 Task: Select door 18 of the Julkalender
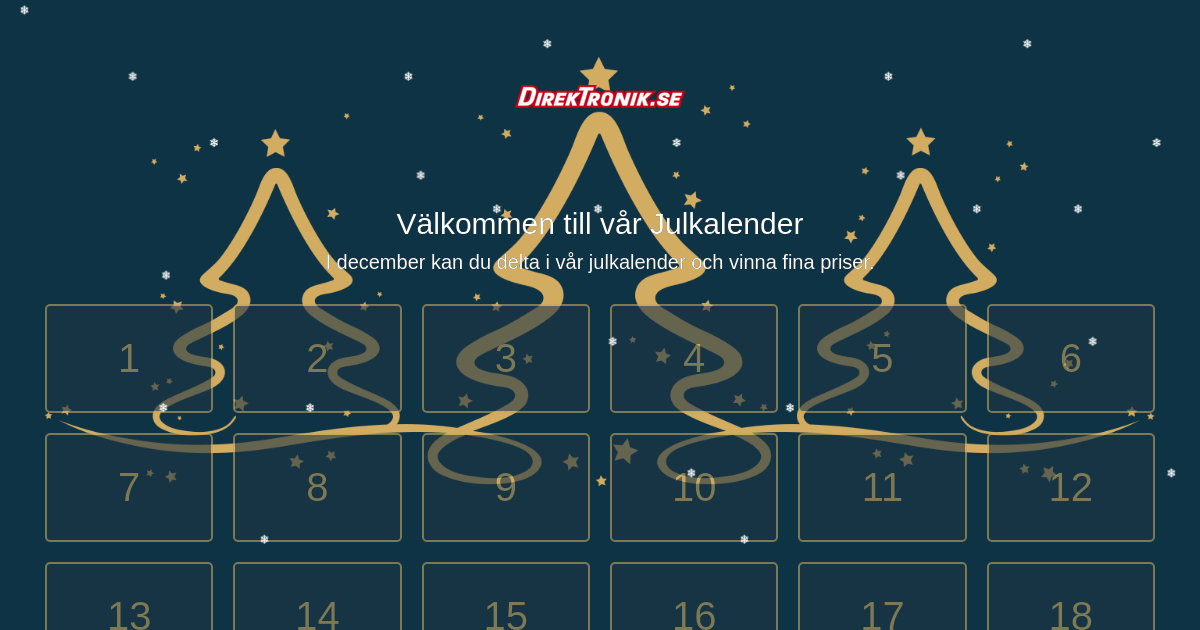pyautogui.click(x=1071, y=600)
